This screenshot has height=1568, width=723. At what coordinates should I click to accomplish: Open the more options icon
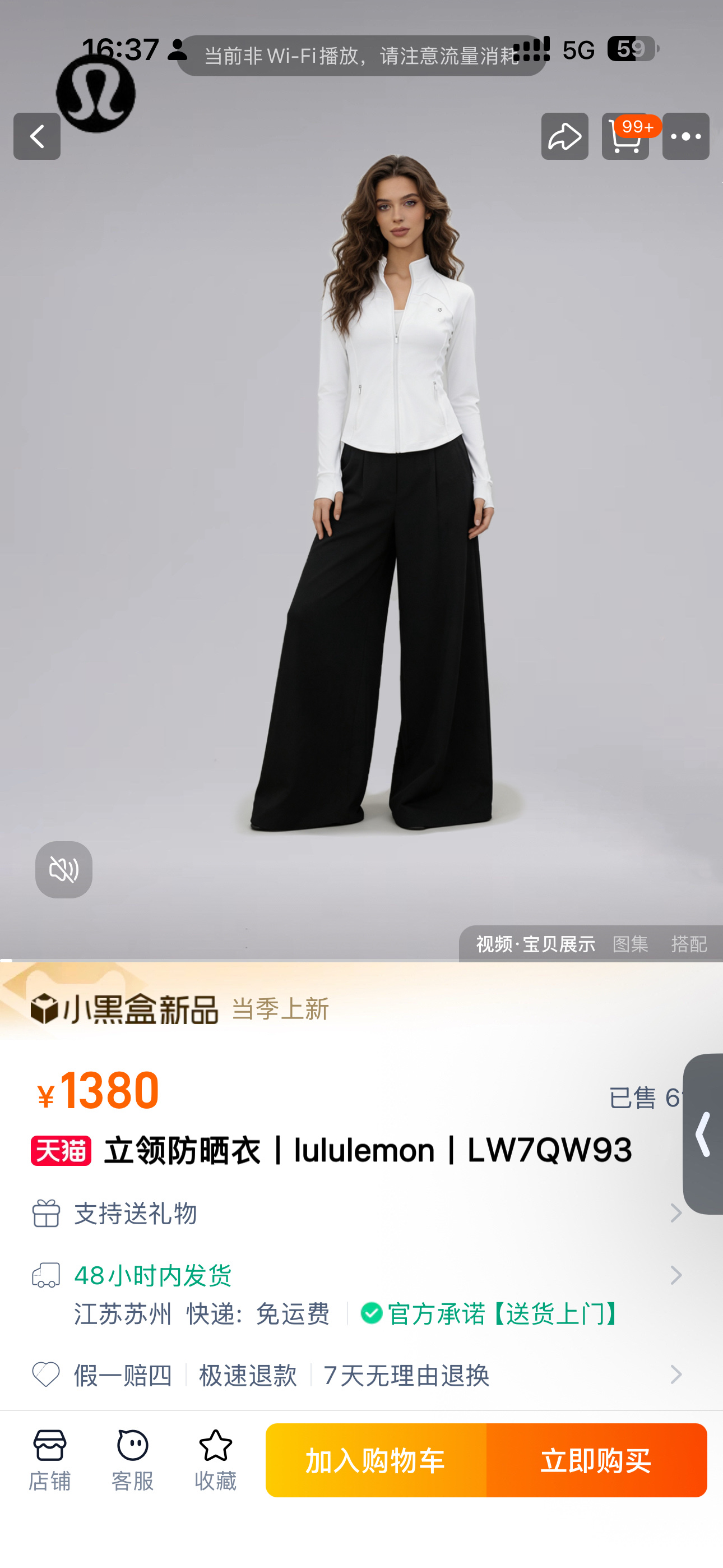[686, 136]
